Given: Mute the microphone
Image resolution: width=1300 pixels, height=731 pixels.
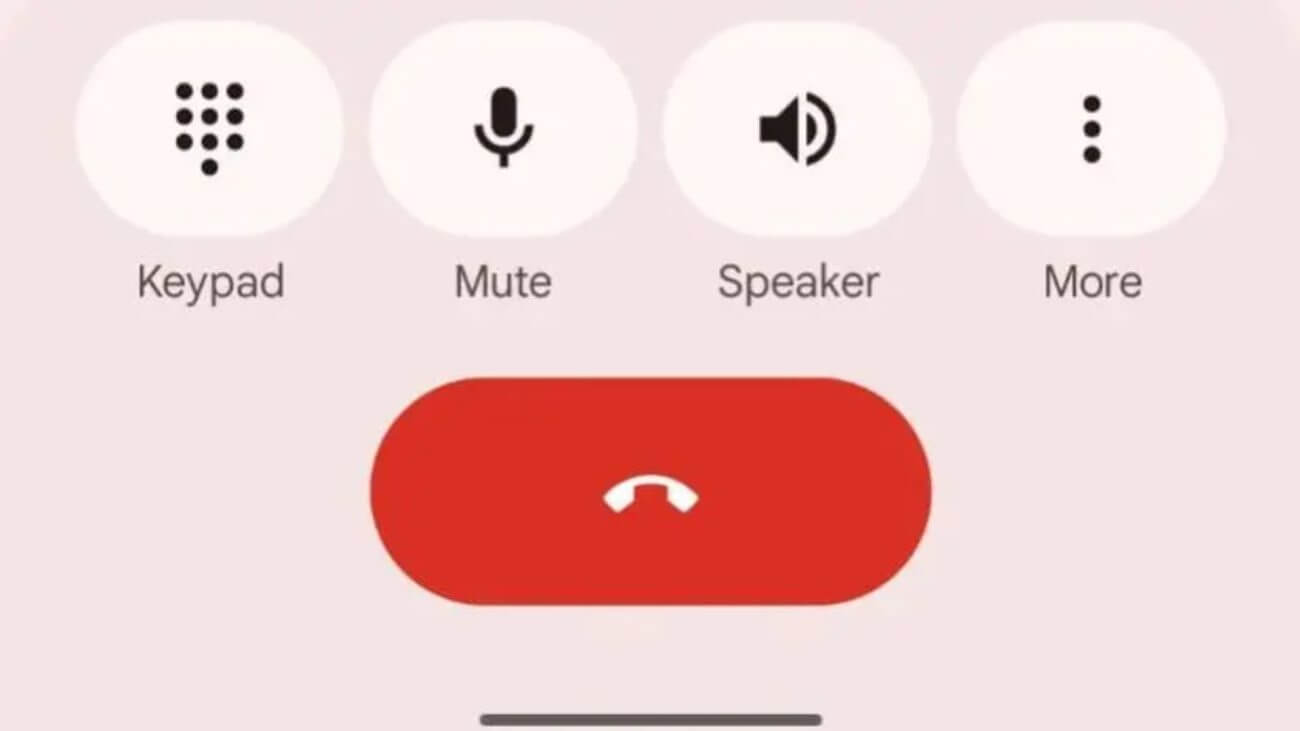Looking at the screenshot, I should click(503, 129).
